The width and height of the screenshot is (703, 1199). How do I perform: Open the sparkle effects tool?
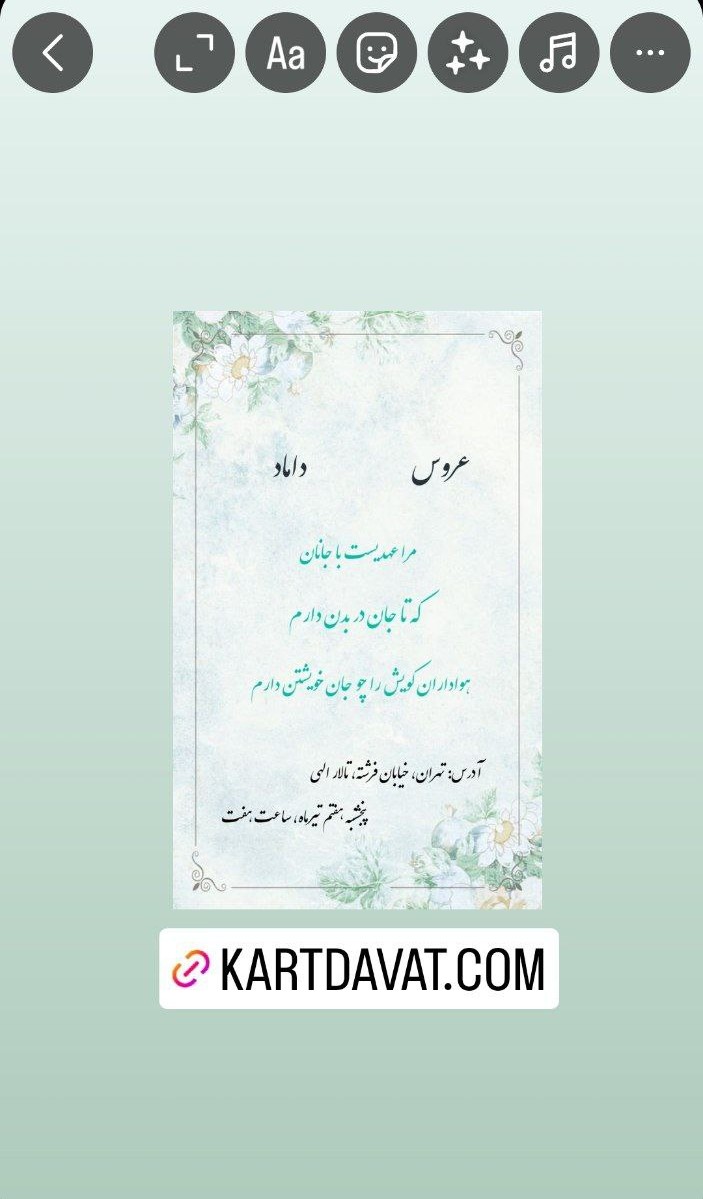click(468, 53)
